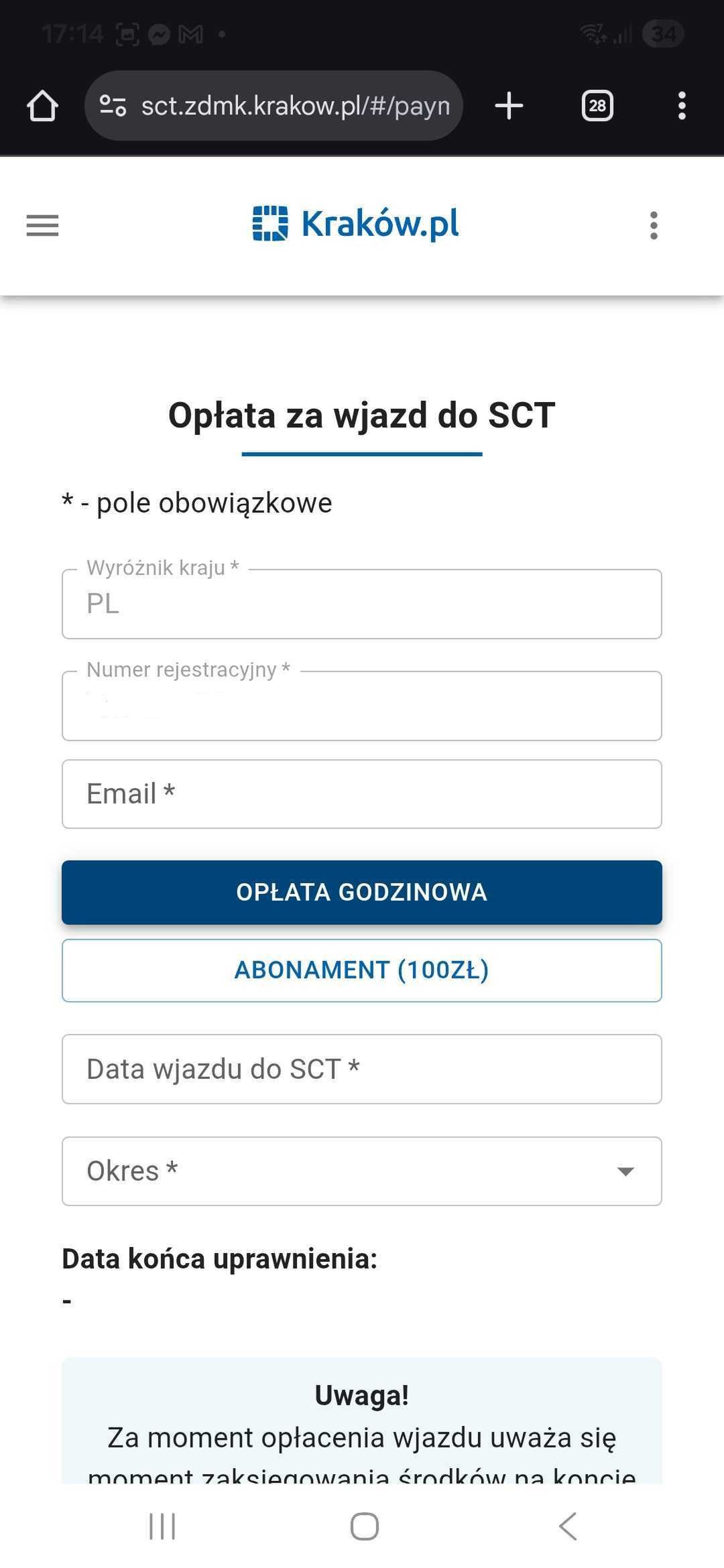Click the Okres dropdown arrow
The image size is (724, 1568).
pos(625,1171)
